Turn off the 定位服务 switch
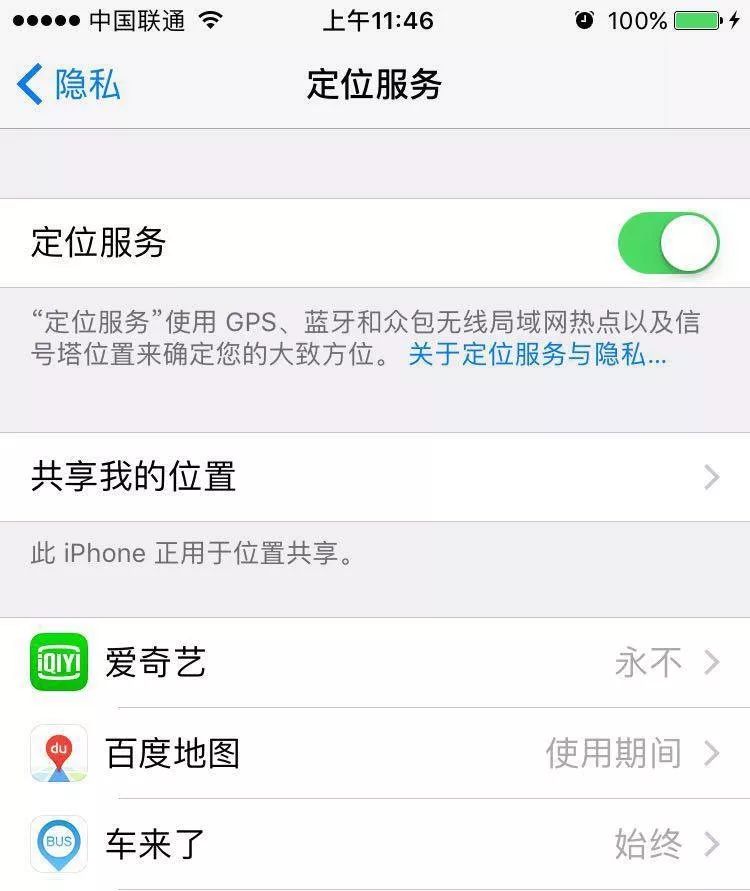This screenshot has width=750, height=891. tap(668, 243)
